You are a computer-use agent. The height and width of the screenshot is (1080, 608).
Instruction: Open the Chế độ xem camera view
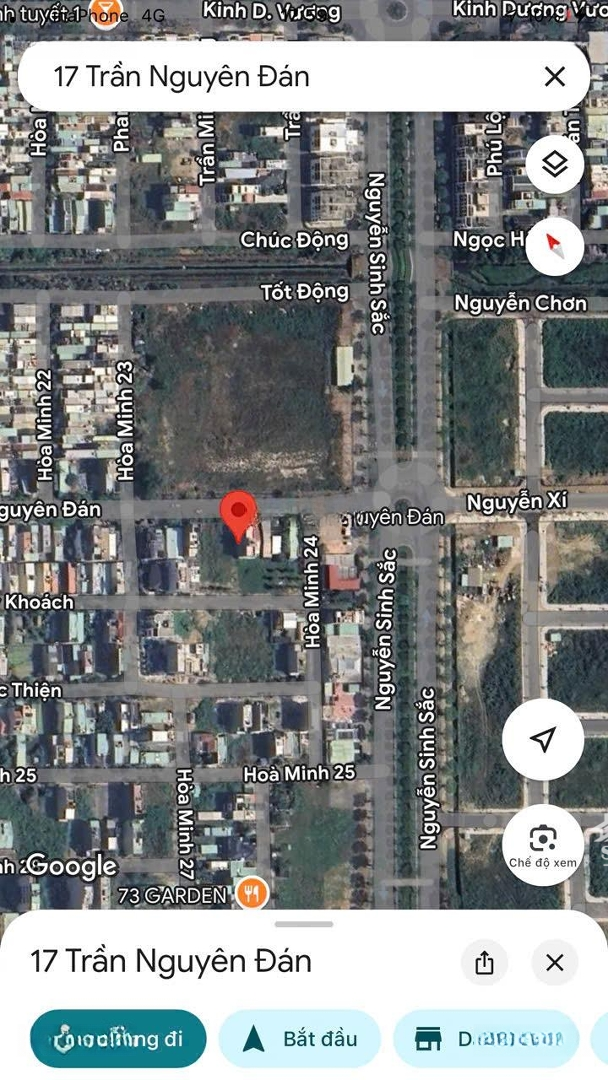542,843
